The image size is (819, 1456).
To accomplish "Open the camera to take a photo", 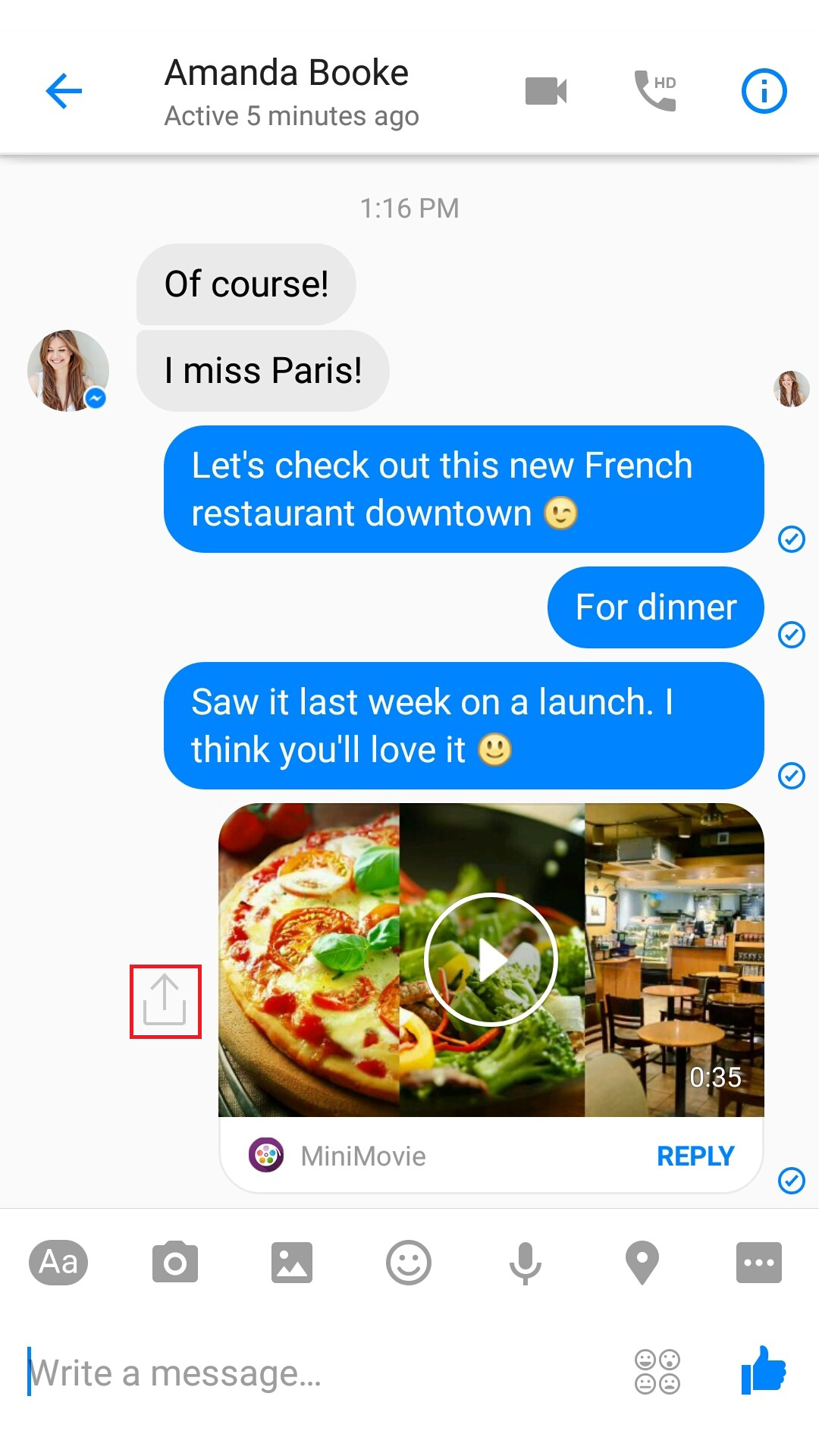I will 175,1263.
